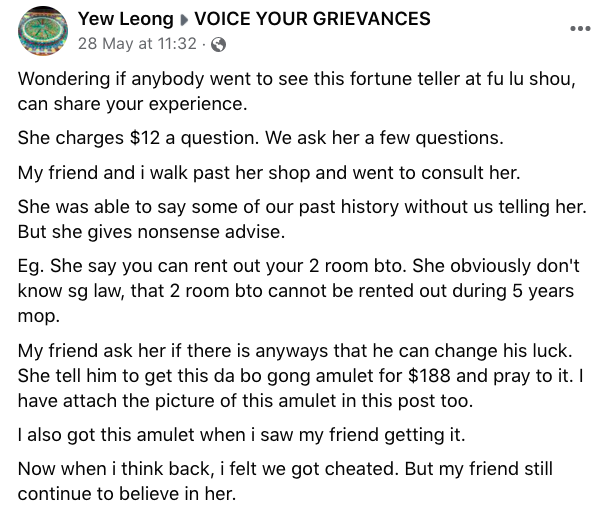Open the post's three-dot options menu
The width and height of the screenshot is (615, 511).
click(580, 28)
